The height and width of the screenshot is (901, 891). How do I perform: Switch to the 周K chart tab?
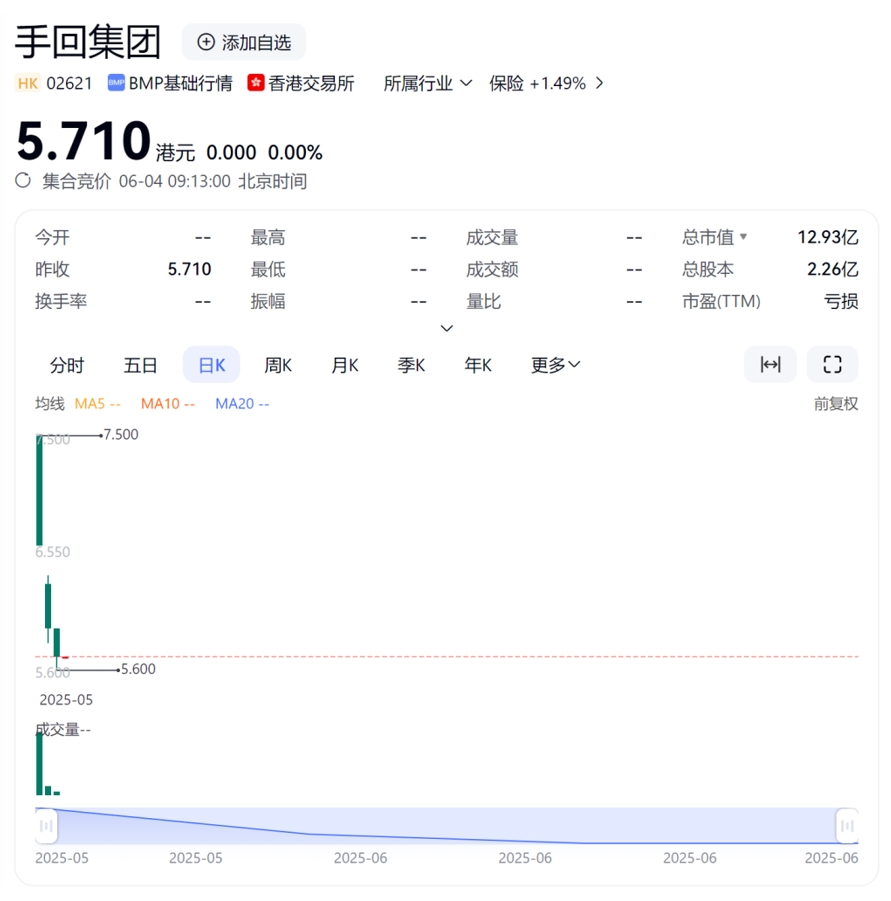278,365
